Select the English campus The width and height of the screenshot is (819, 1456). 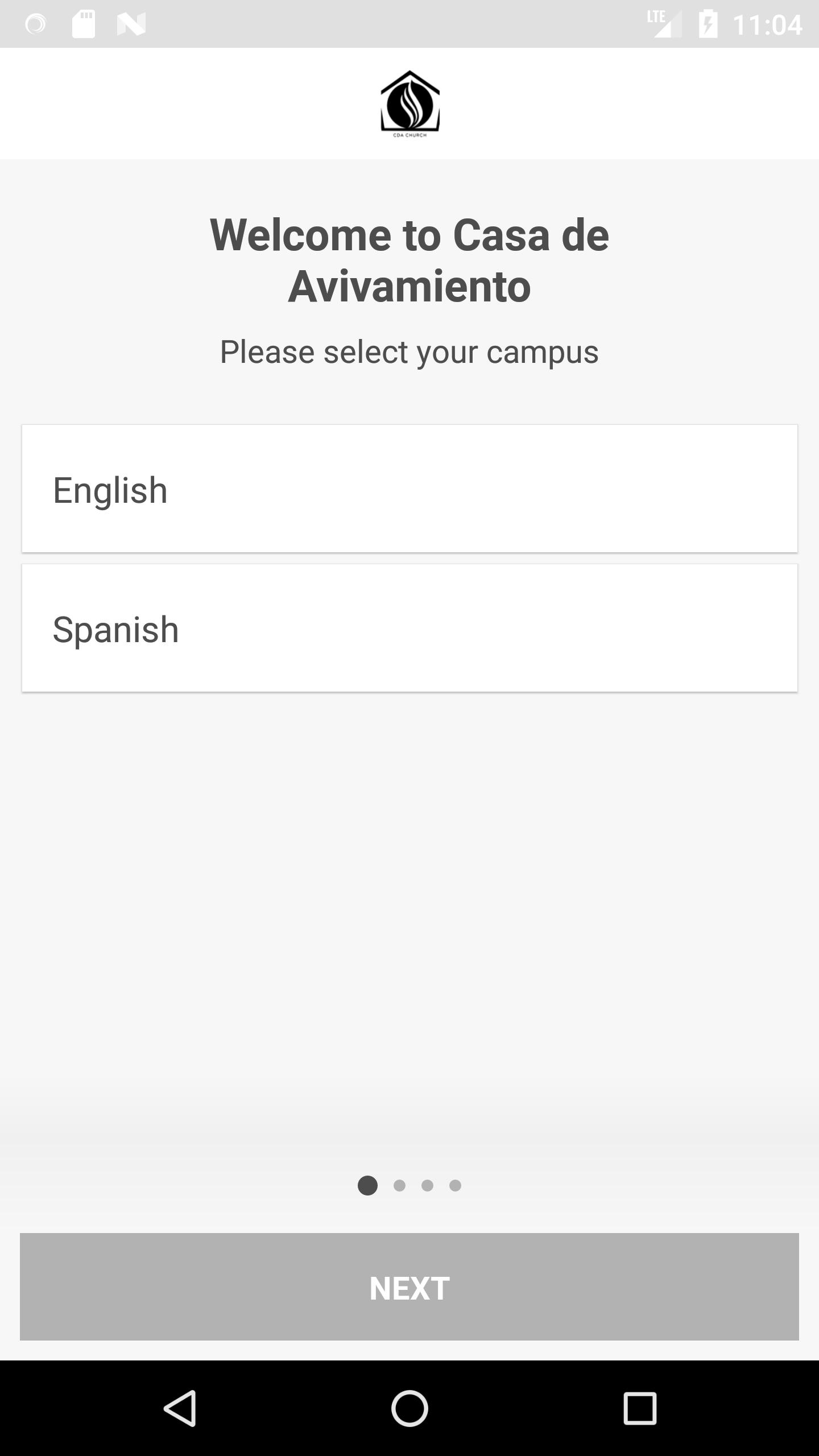(409, 489)
